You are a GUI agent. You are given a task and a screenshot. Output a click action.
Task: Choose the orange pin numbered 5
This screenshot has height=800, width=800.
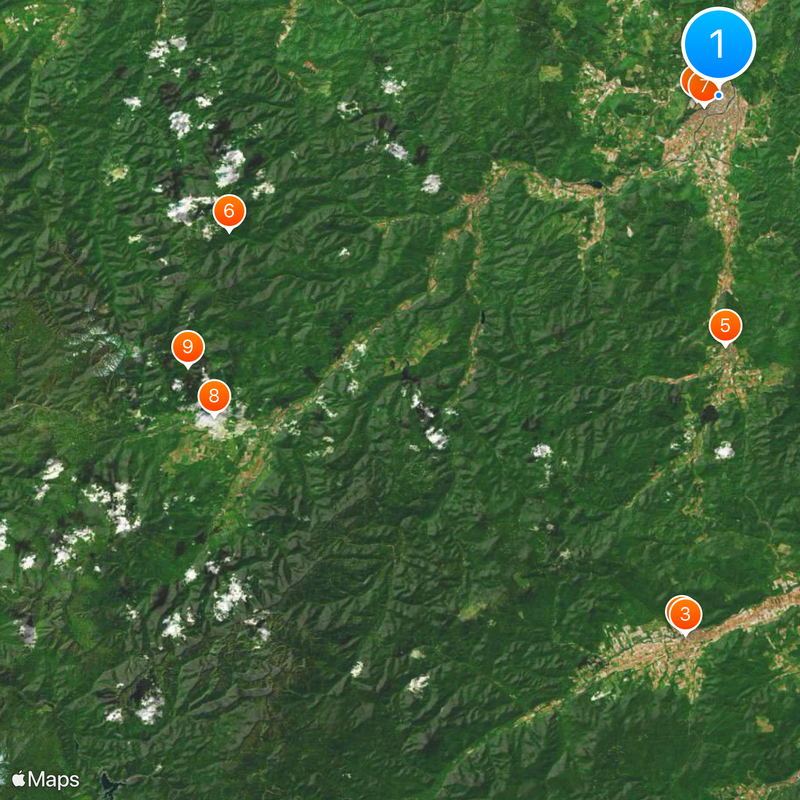pos(725,326)
